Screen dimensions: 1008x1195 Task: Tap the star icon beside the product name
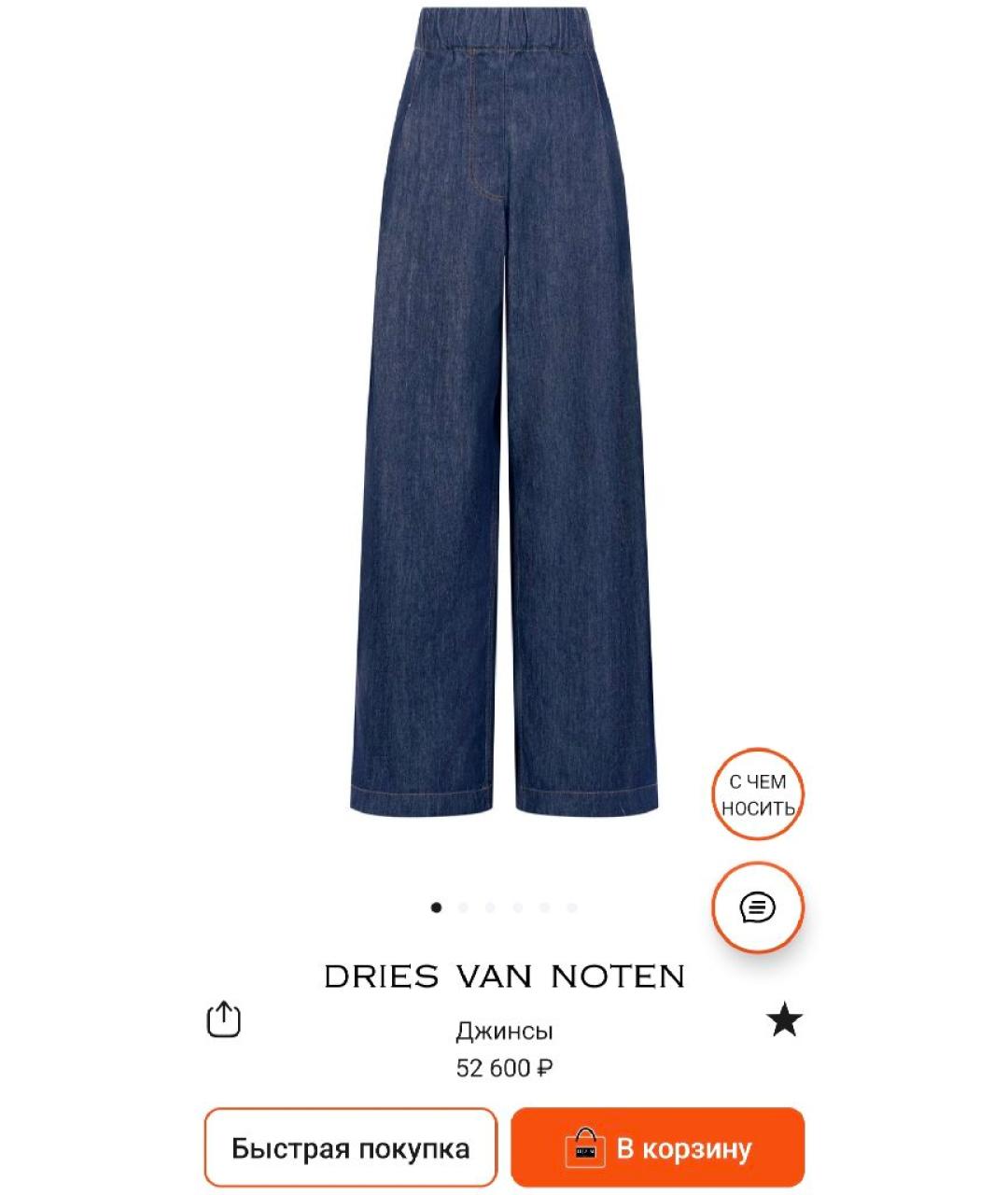(787, 1019)
